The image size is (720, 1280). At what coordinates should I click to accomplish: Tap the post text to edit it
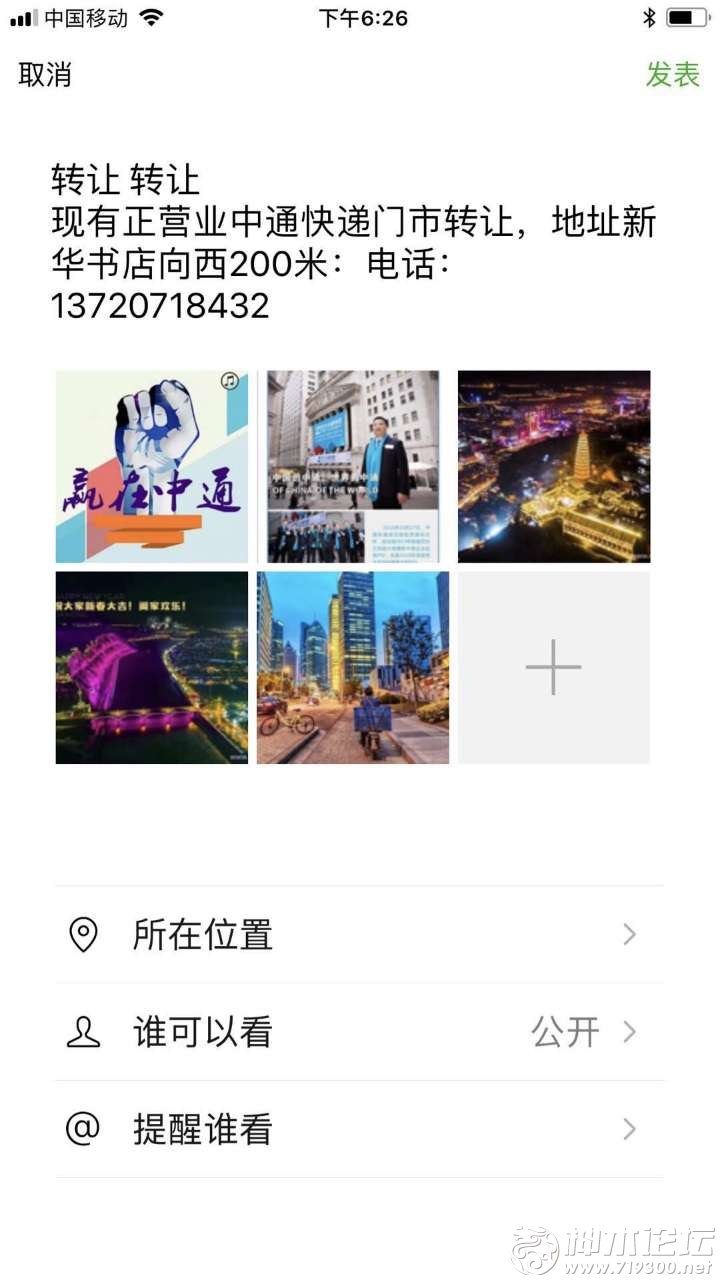tap(353, 242)
